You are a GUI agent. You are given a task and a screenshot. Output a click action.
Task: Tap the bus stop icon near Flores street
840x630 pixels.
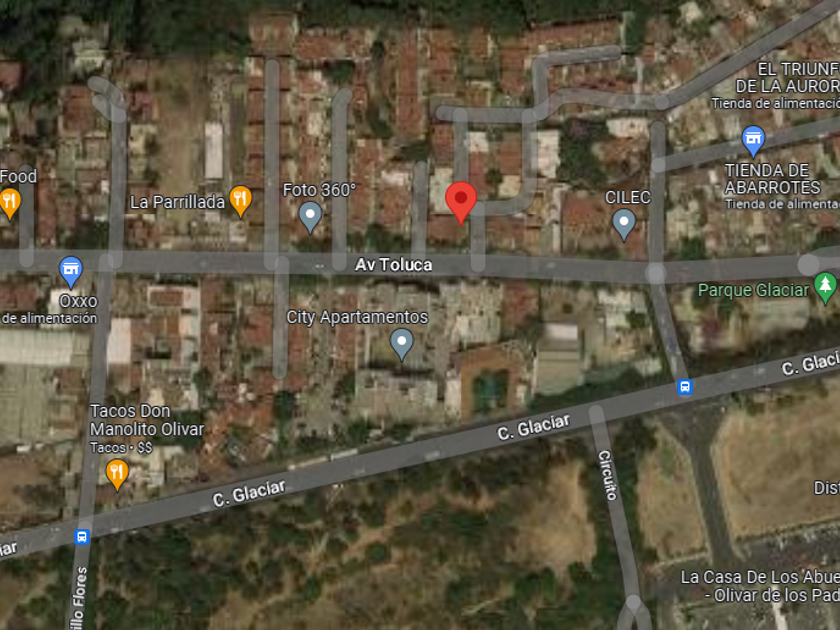click(x=82, y=536)
